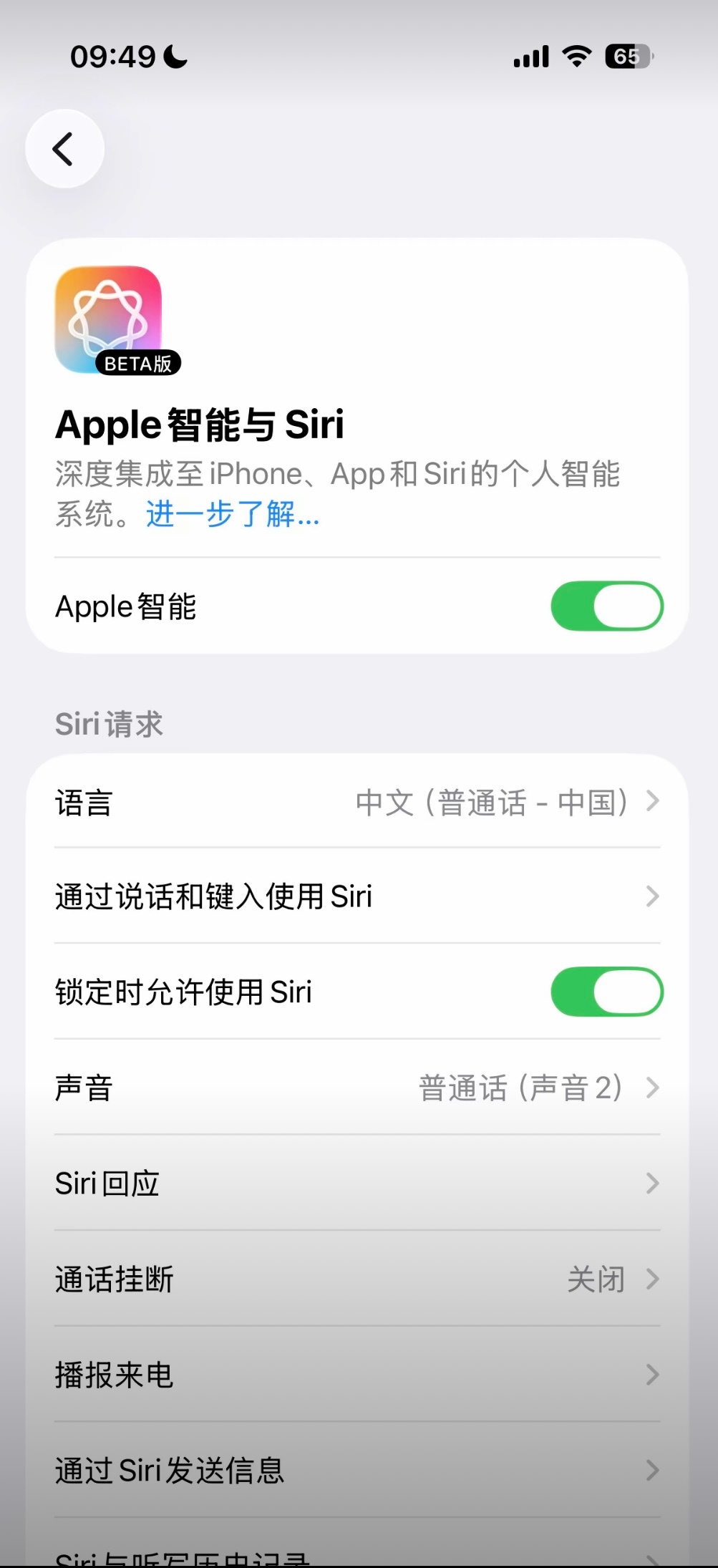
Task: Tap the back chevron to return
Action: [65, 148]
